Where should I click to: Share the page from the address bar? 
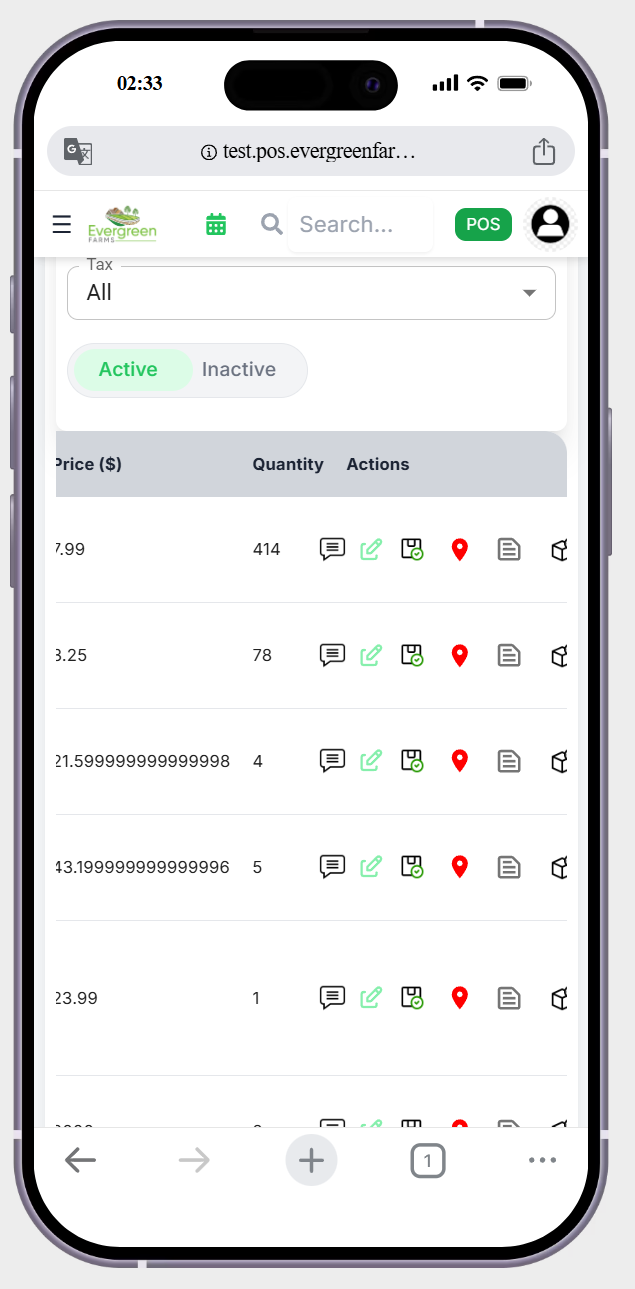543,152
